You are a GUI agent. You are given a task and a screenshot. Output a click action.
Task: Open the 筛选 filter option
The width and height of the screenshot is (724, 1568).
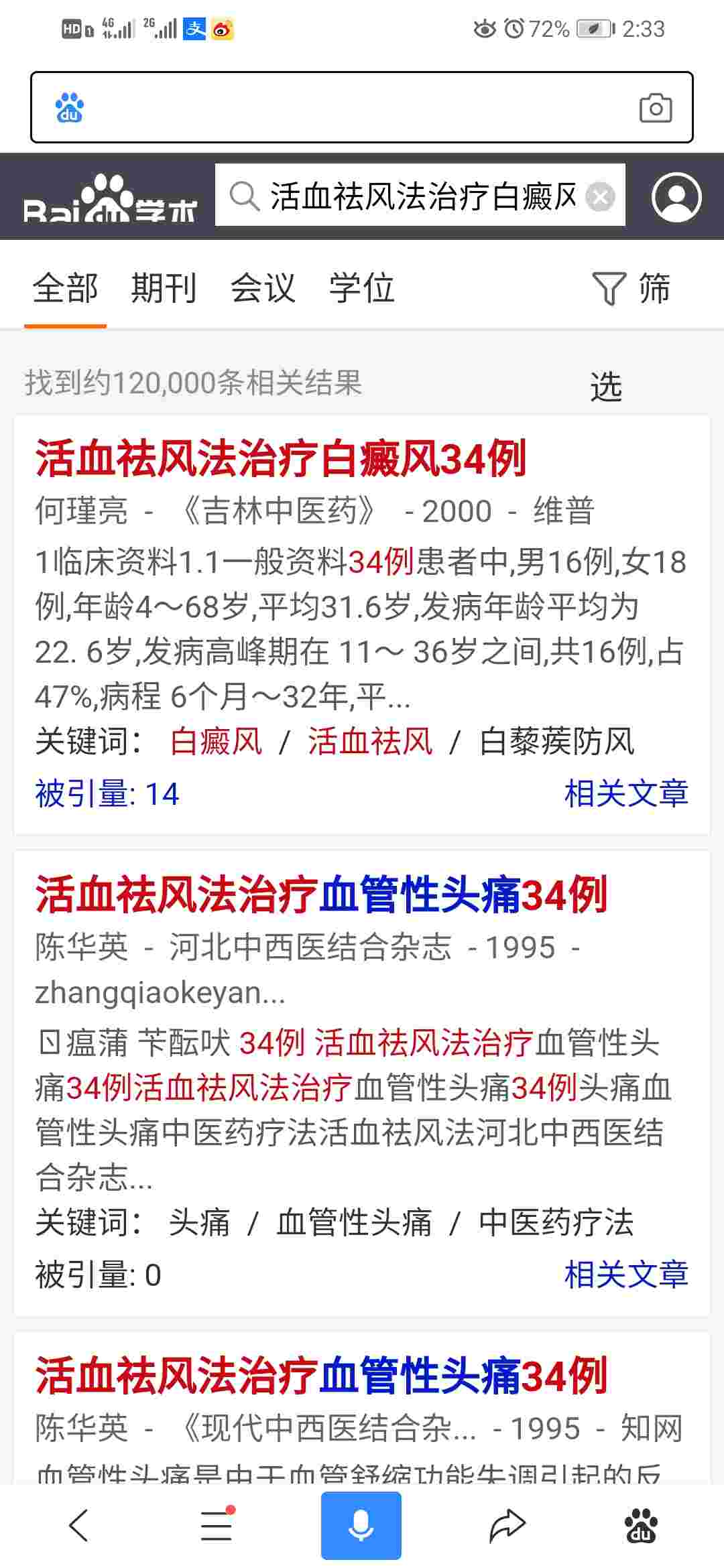tap(631, 289)
